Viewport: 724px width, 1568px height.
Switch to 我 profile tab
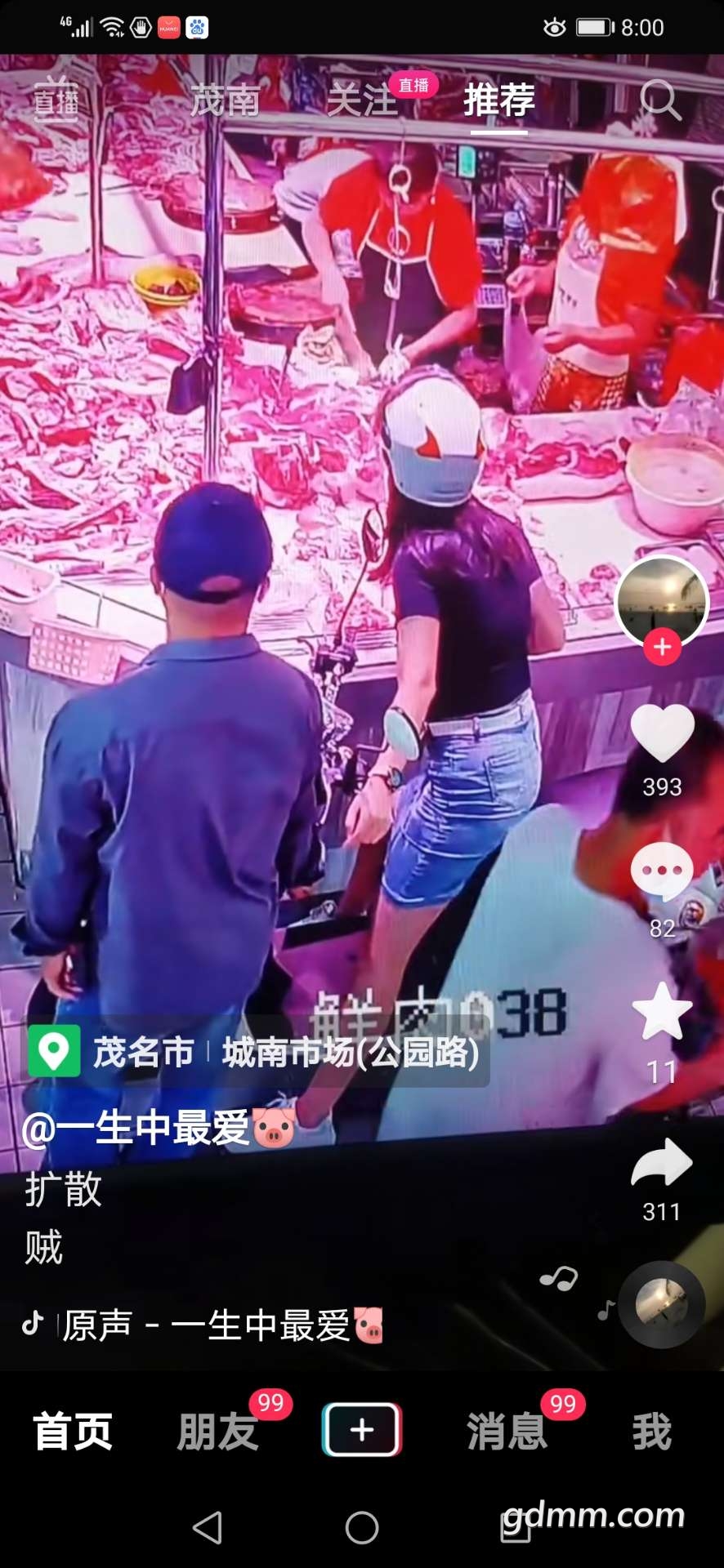(x=651, y=1432)
